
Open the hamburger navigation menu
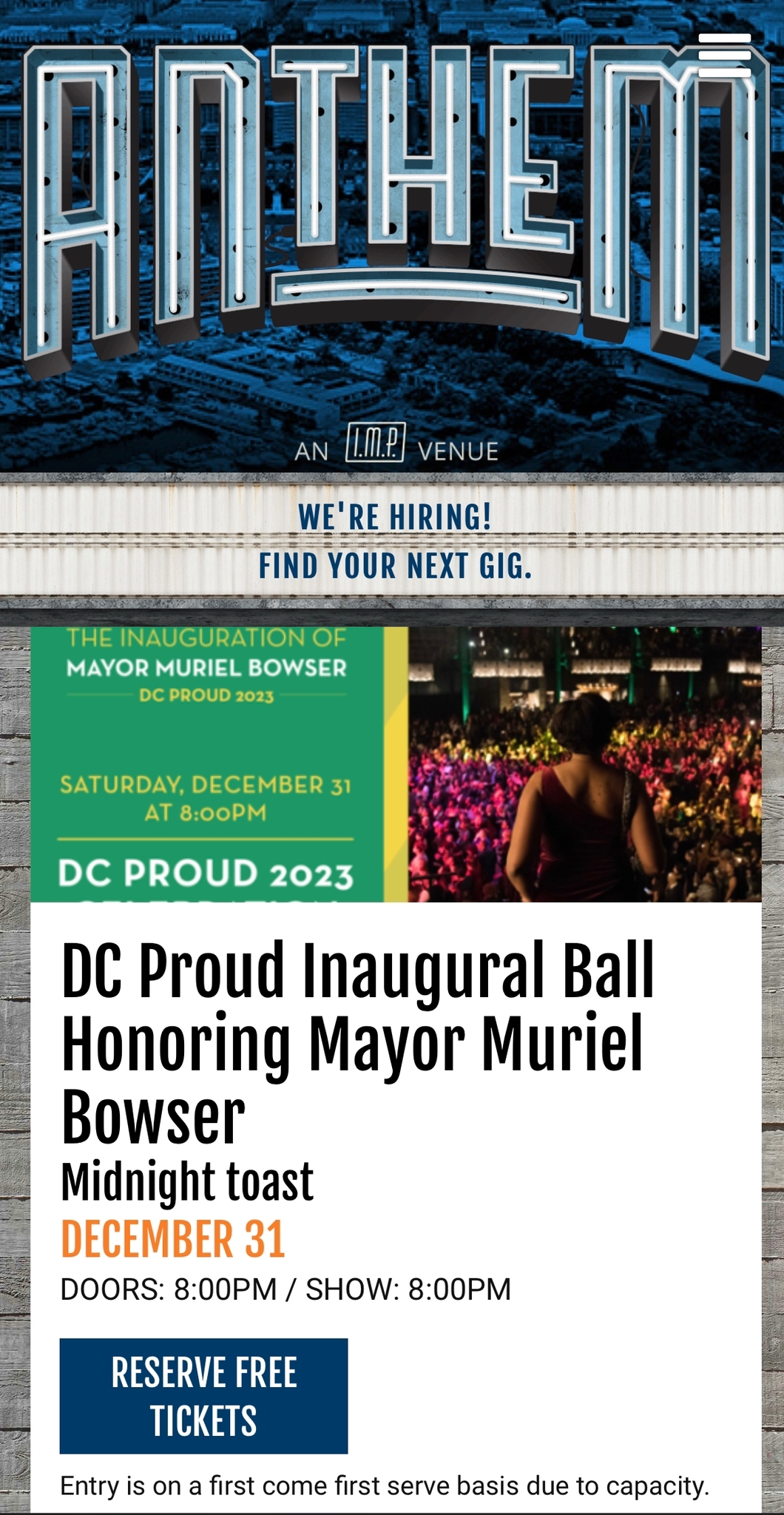[x=724, y=55]
